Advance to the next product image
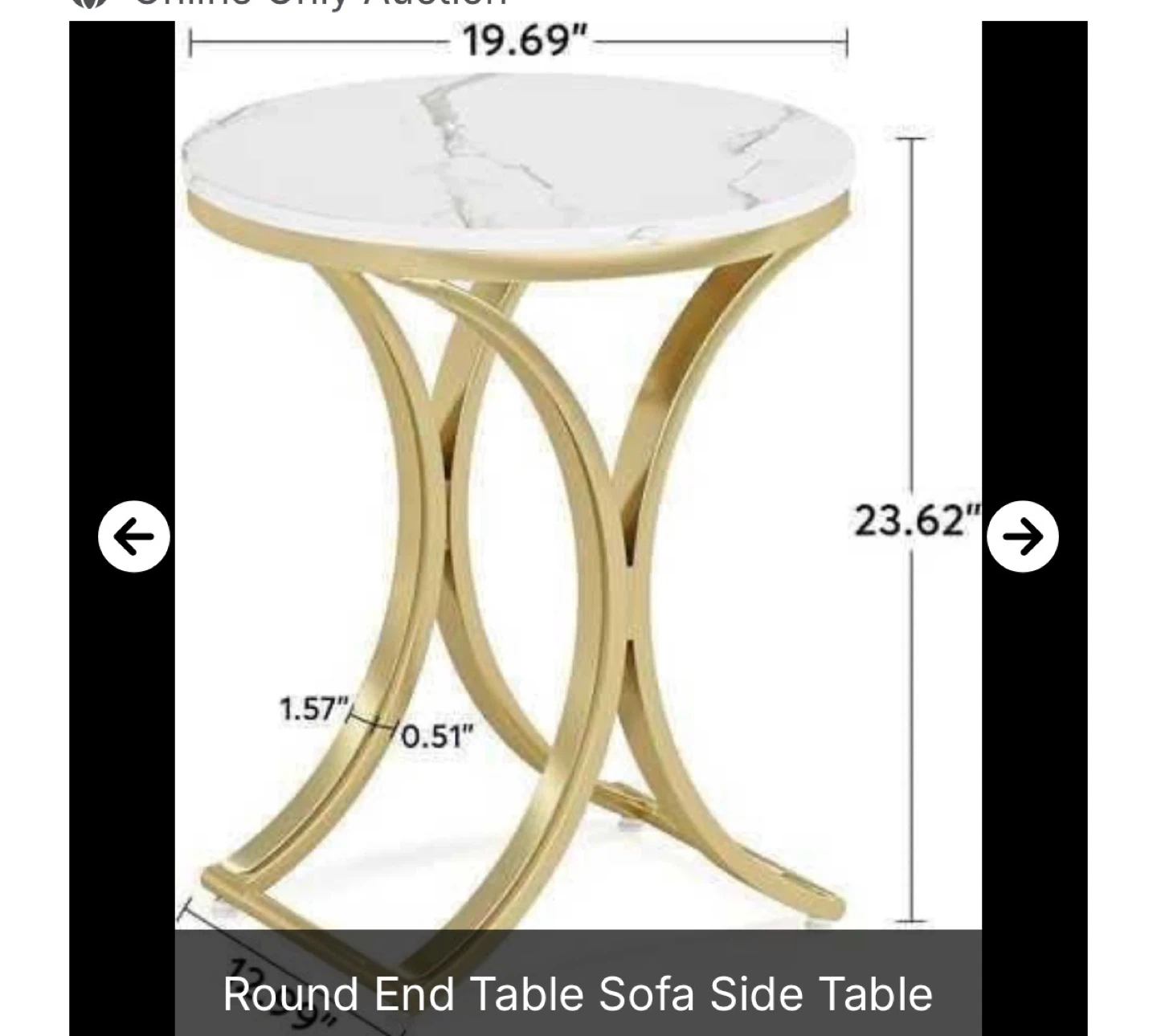Screen dimensions: 1157x1036 point(1022,536)
